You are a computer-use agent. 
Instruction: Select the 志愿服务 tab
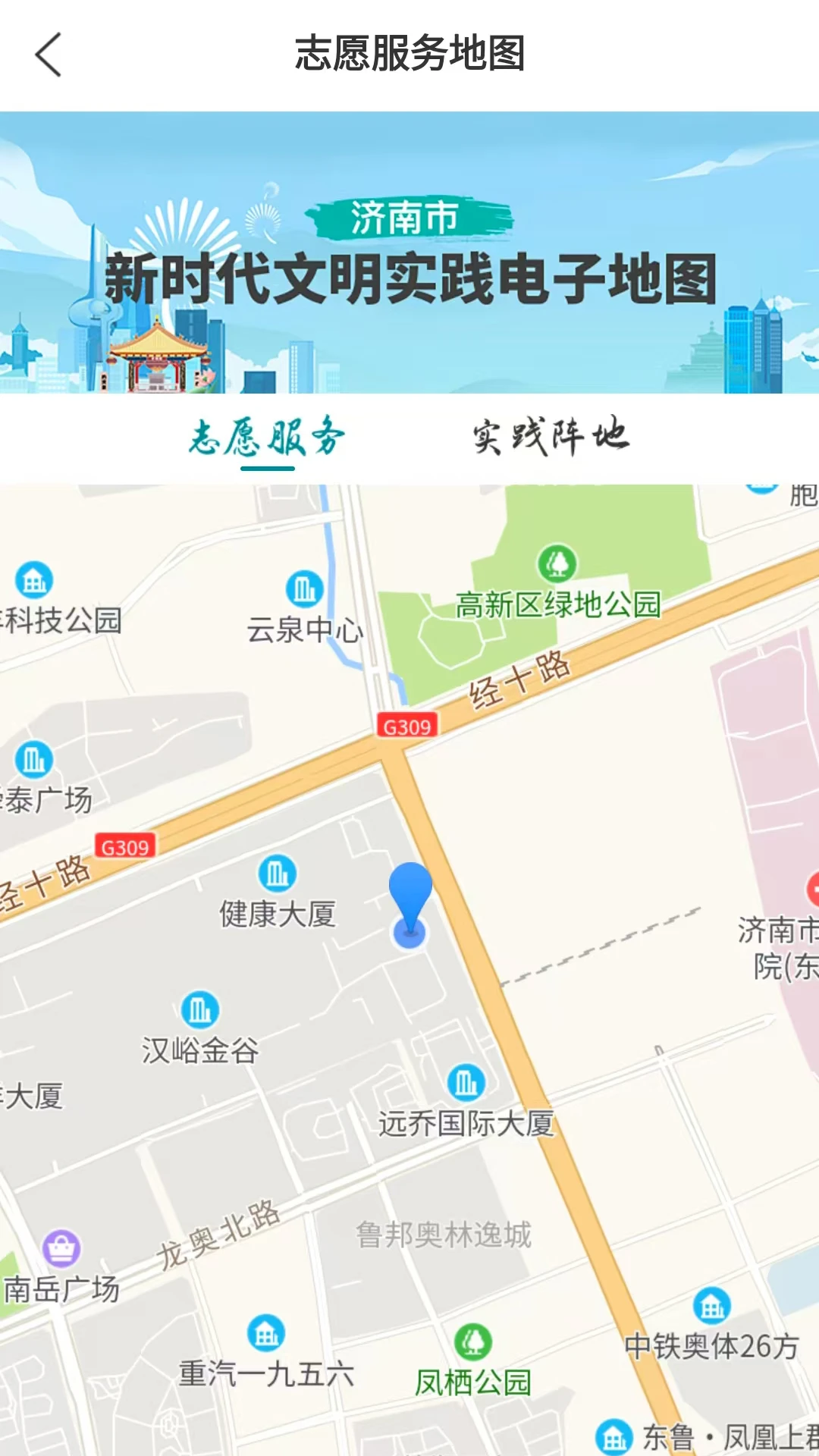coord(267,438)
